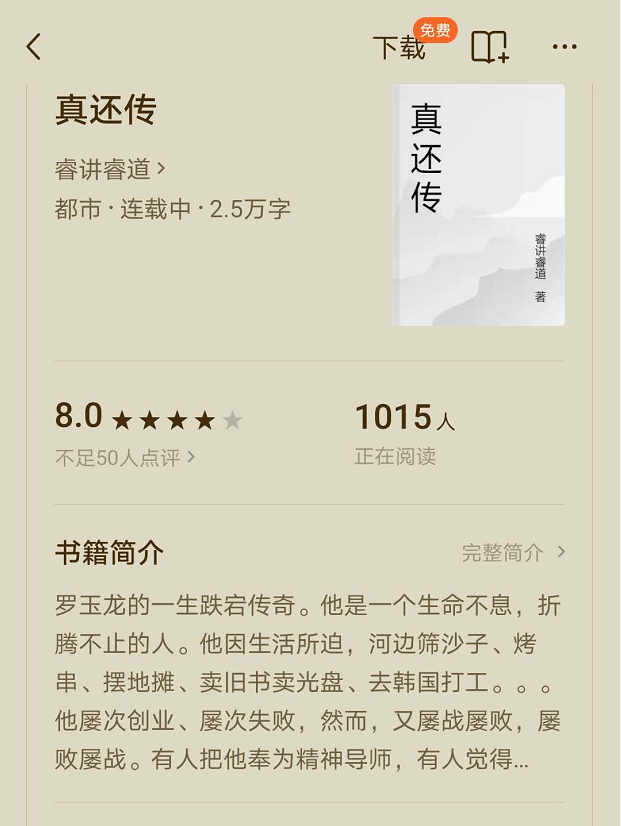Expand 完整简介 full synopsis
The height and width of the screenshot is (826, 621).
click(x=513, y=552)
